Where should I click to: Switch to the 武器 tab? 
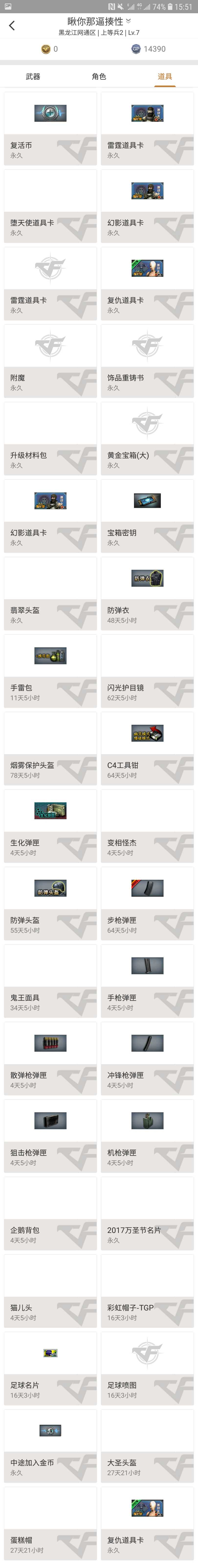coord(33,77)
